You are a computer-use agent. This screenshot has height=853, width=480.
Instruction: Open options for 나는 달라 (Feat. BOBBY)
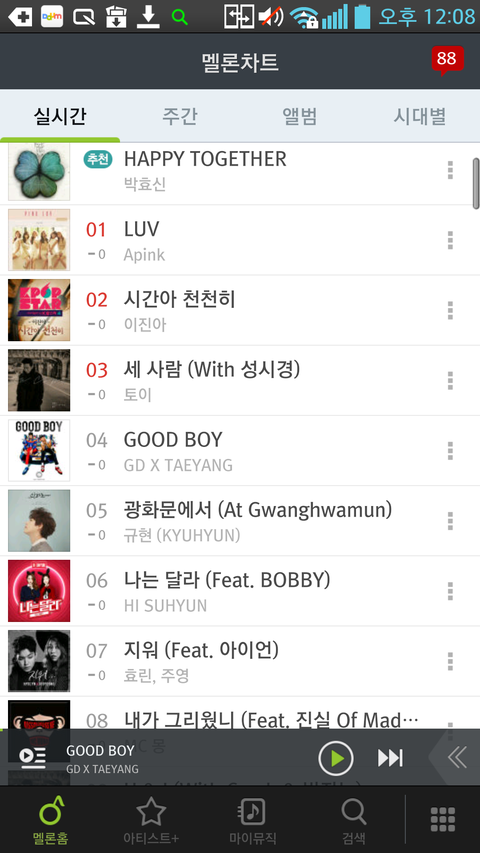450,591
